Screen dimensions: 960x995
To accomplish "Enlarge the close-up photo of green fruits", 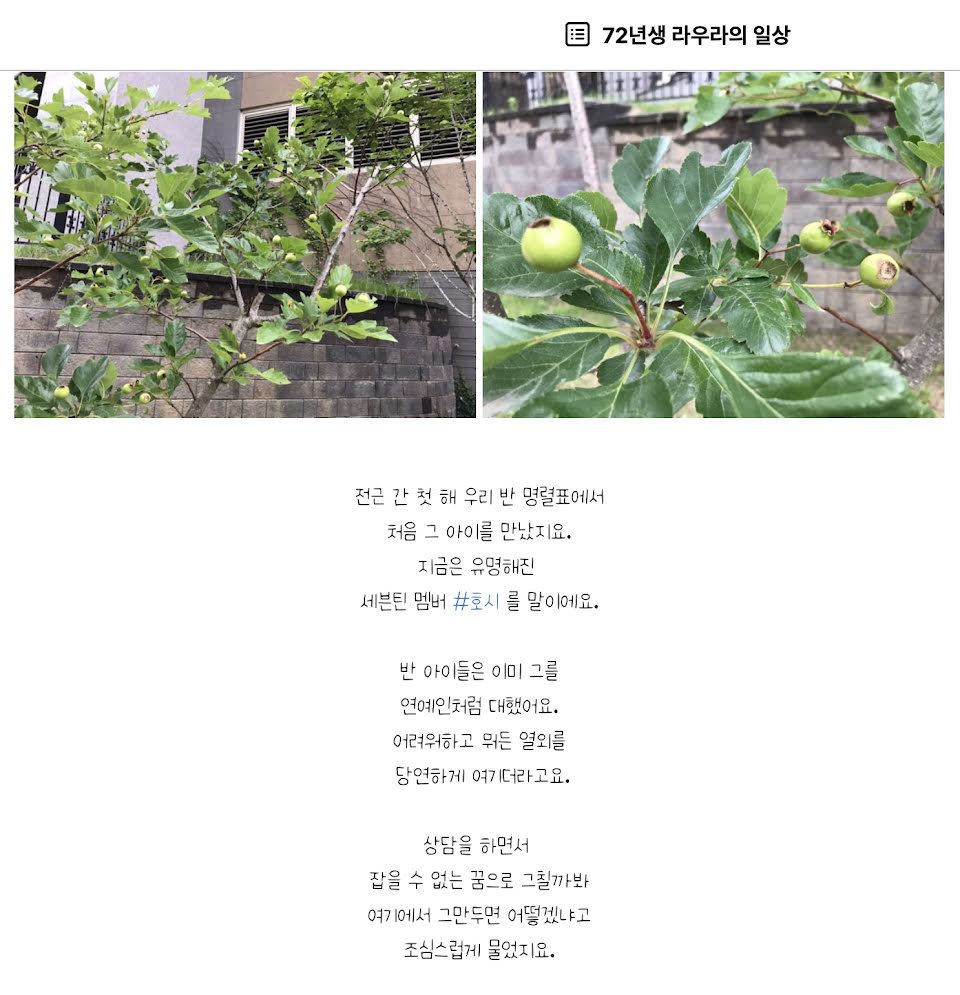I will tap(713, 244).
